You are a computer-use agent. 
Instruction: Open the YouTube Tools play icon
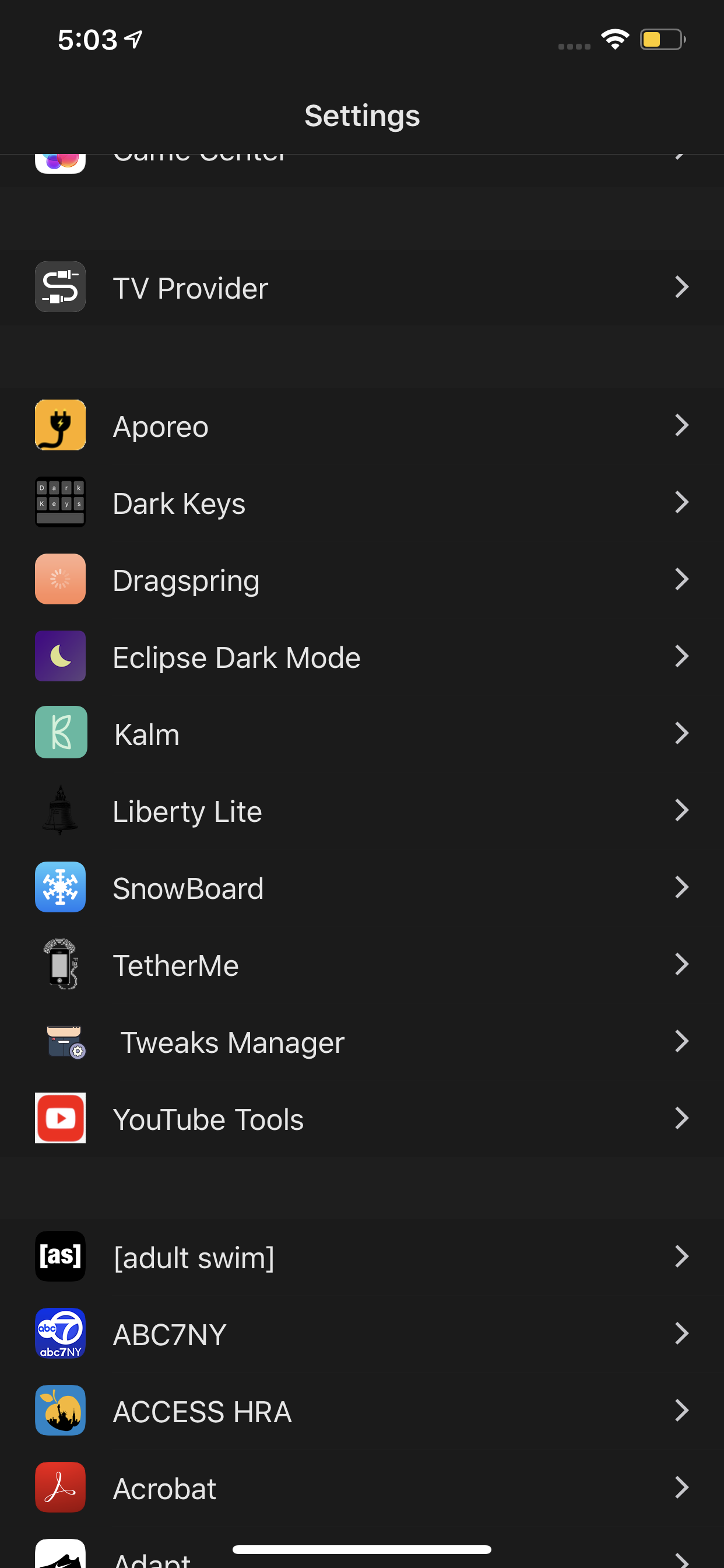tap(60, 1118)
